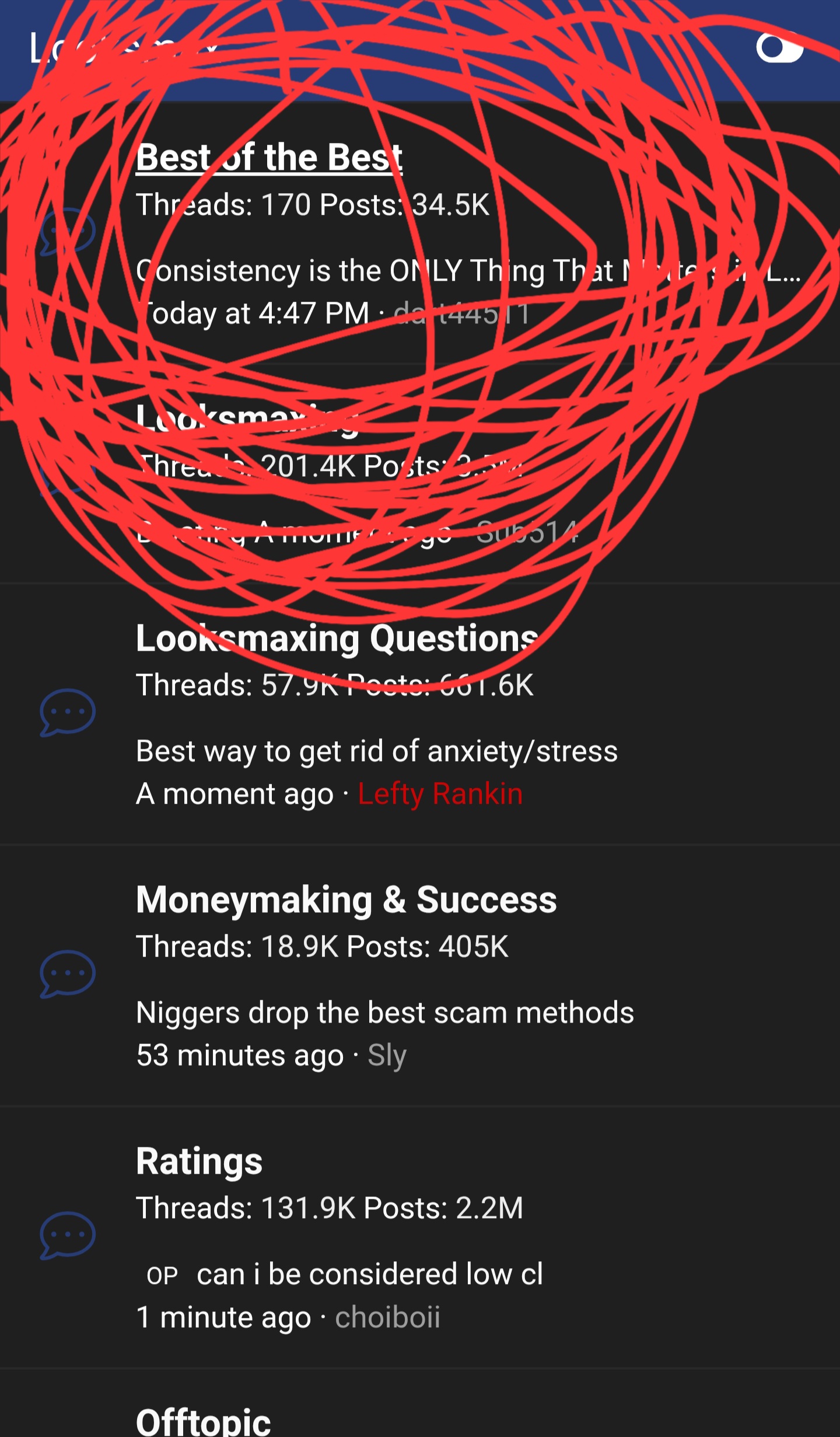View Sly's user profile

(387, 1055)
